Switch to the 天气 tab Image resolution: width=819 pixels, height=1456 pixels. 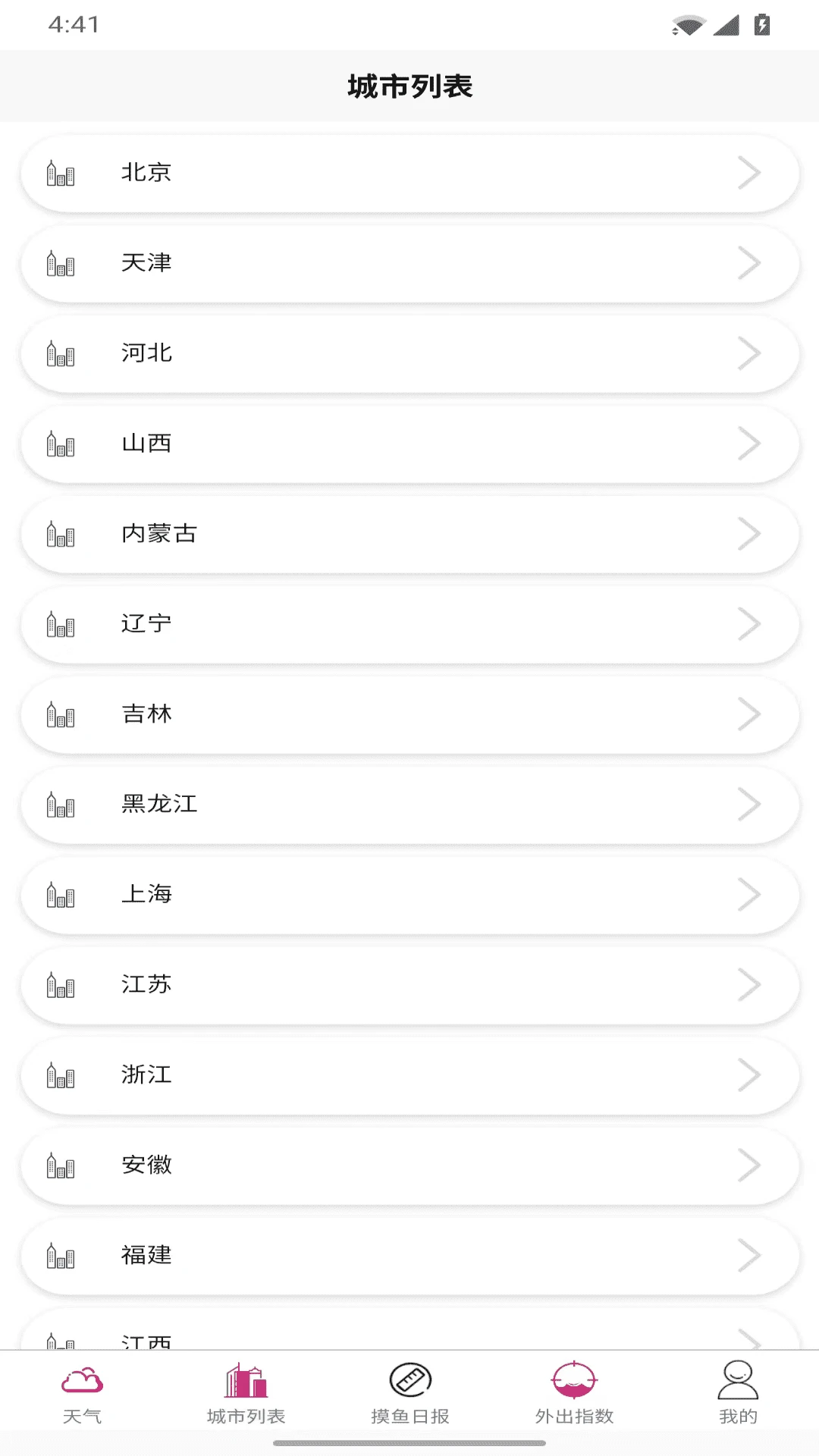pyautogui.click(x=82, y=1403)
